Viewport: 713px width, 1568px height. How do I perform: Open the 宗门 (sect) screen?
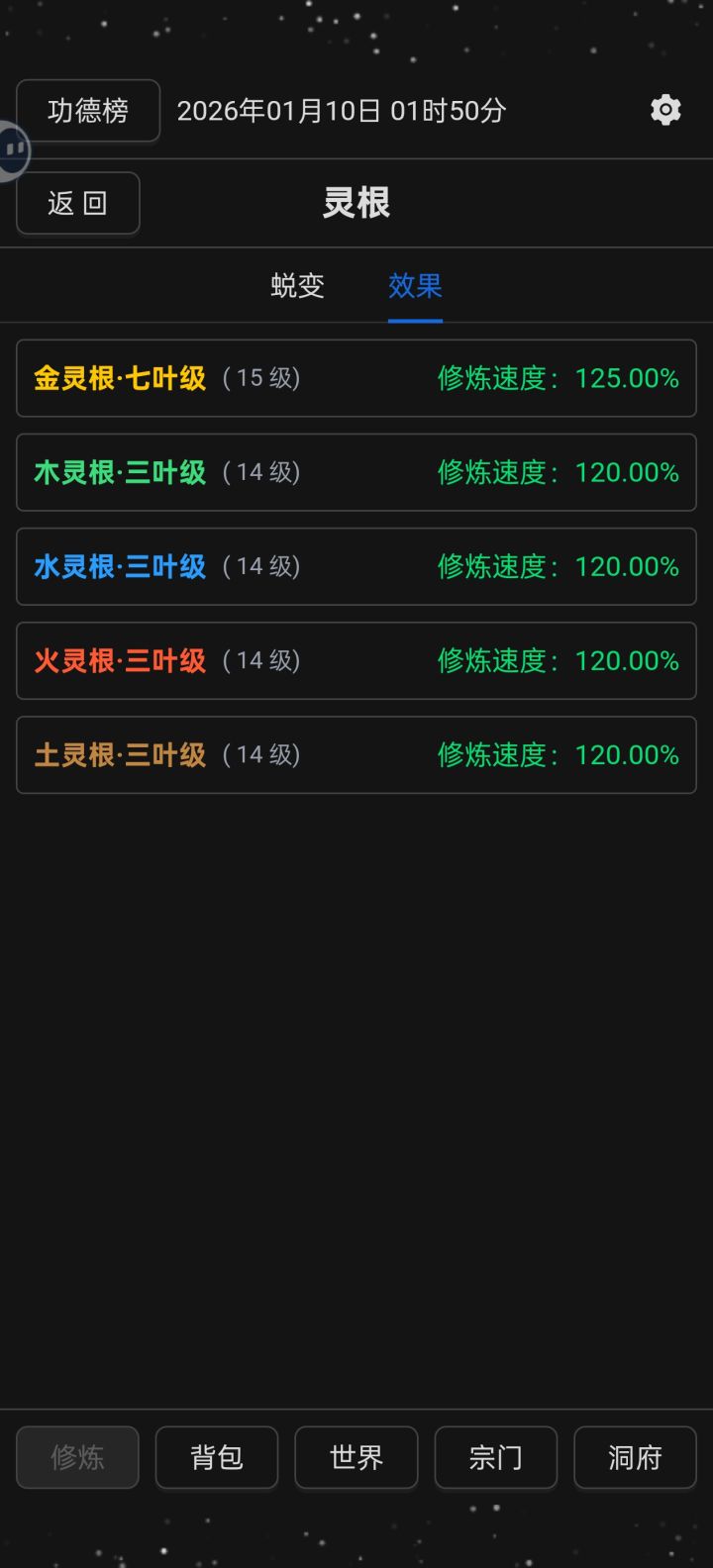point(495,1457)
